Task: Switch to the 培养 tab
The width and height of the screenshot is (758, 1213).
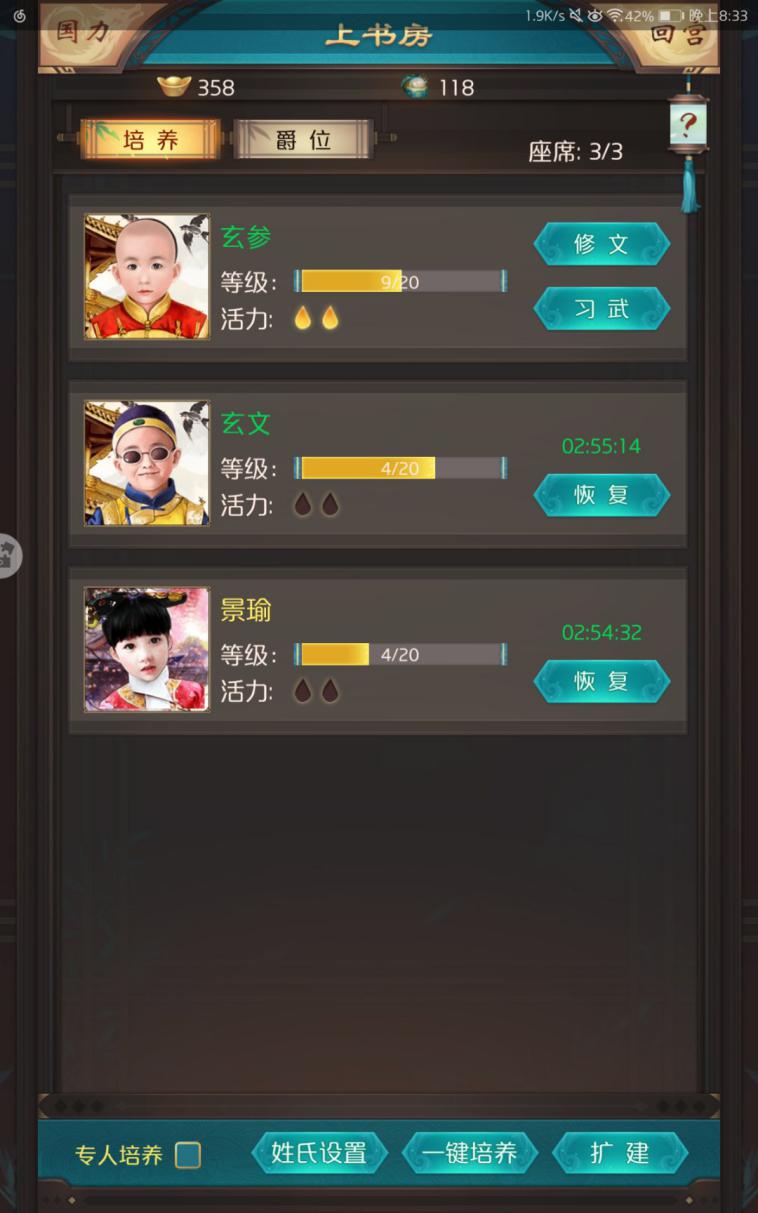Action: tap(151, 140)
